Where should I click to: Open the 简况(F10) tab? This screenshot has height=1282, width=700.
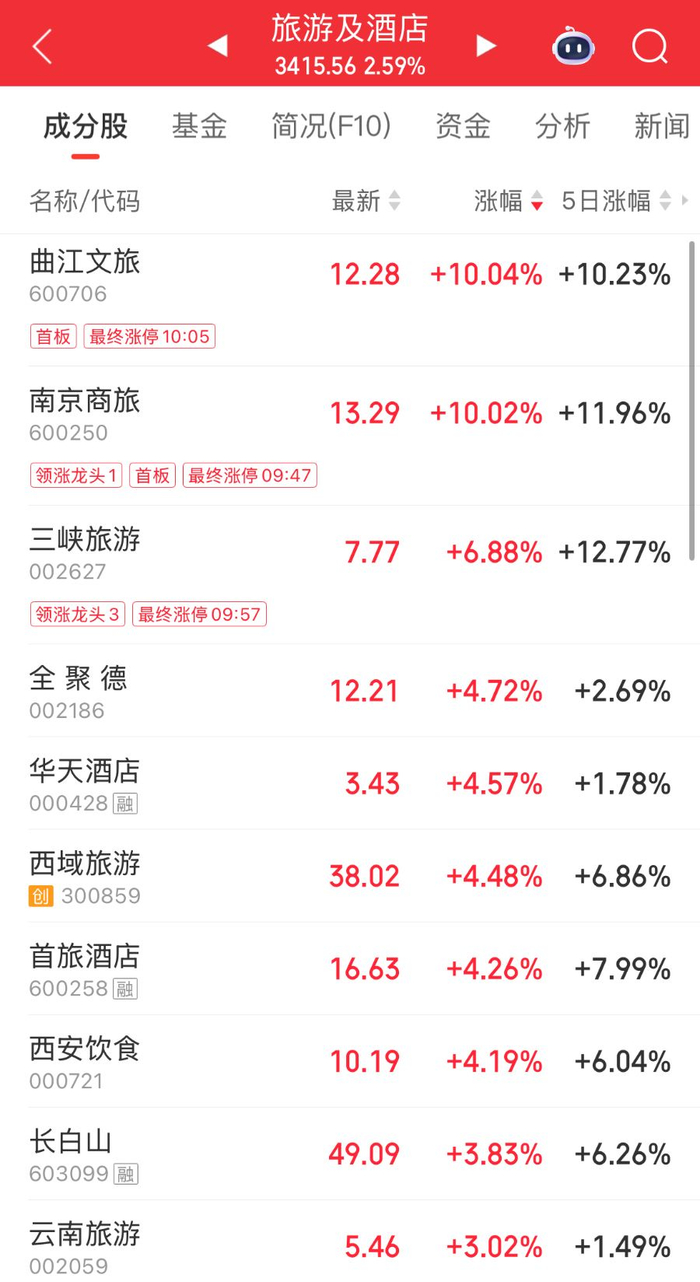pyautogui.click(x=331, y=126)
